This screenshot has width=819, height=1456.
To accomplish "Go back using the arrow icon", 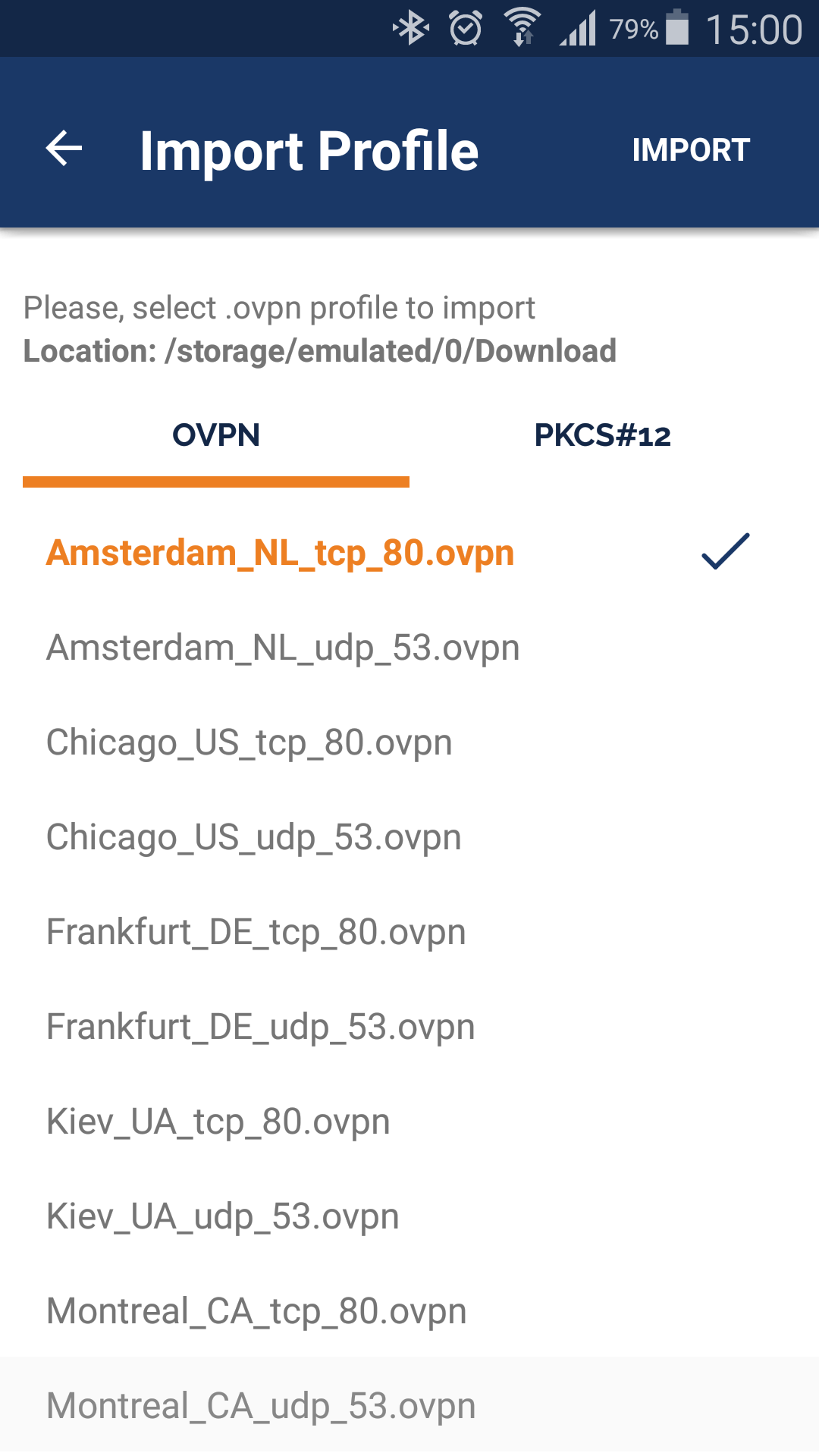I will click(x=64, y=149).
